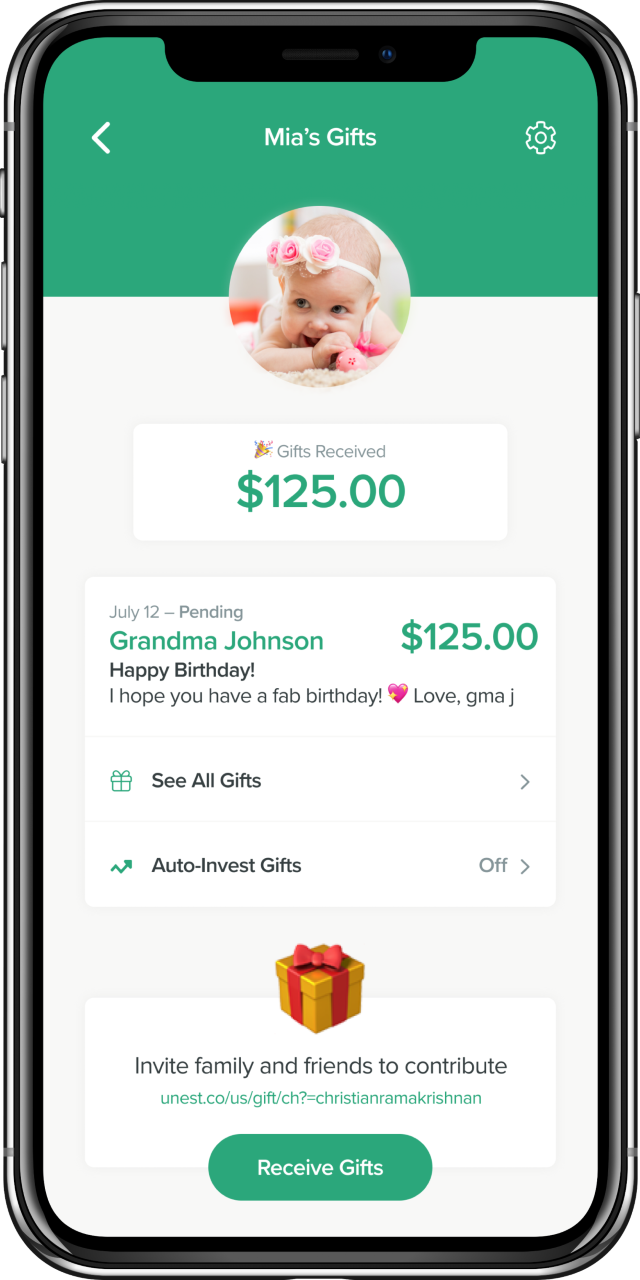Open See All Gifts

click(x=320, y=781)
